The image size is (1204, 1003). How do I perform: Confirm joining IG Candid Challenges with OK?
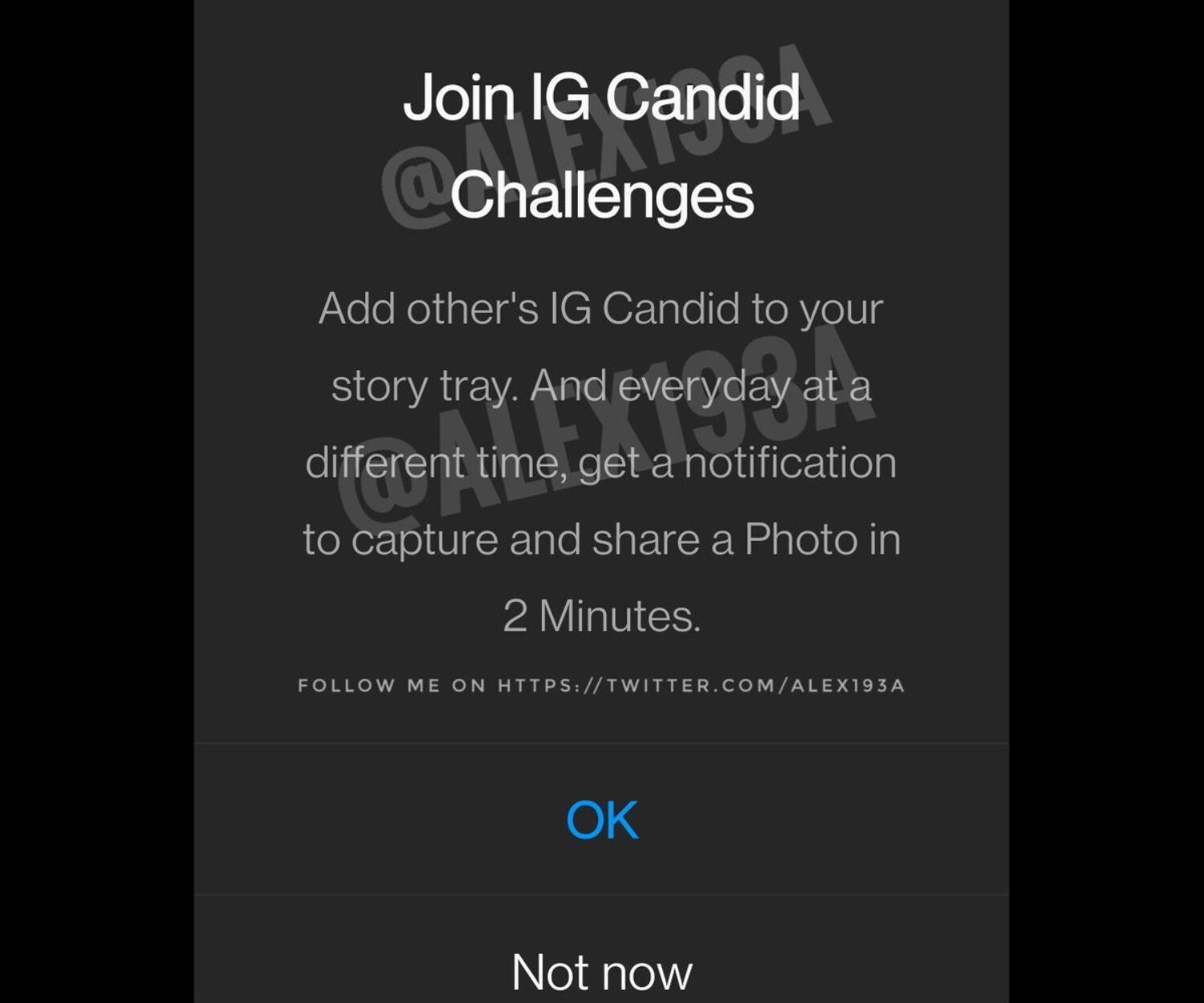pyautogui.click(x=602, y=819)
